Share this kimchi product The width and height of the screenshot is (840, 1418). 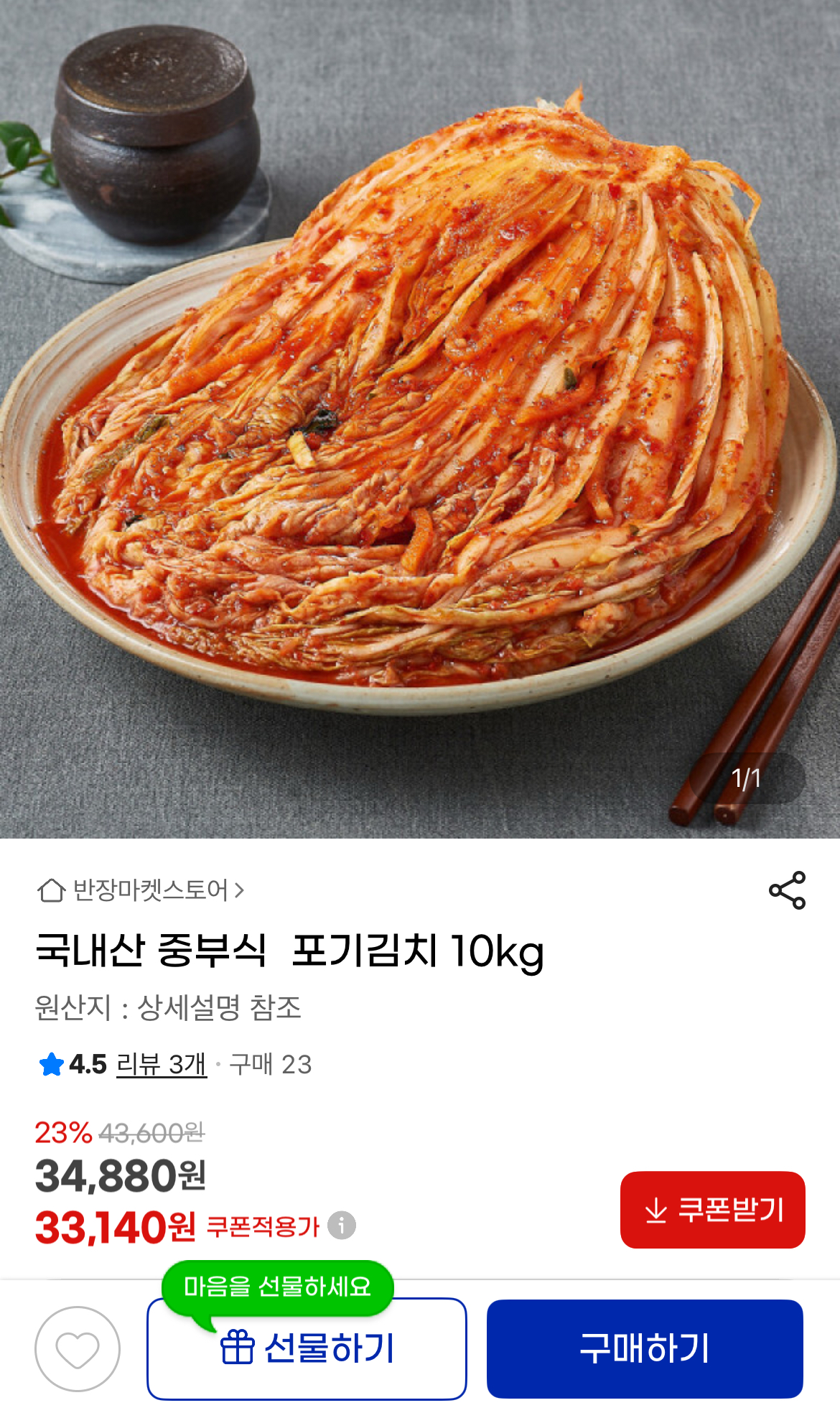pyautogui.click(x=787, y=890)
